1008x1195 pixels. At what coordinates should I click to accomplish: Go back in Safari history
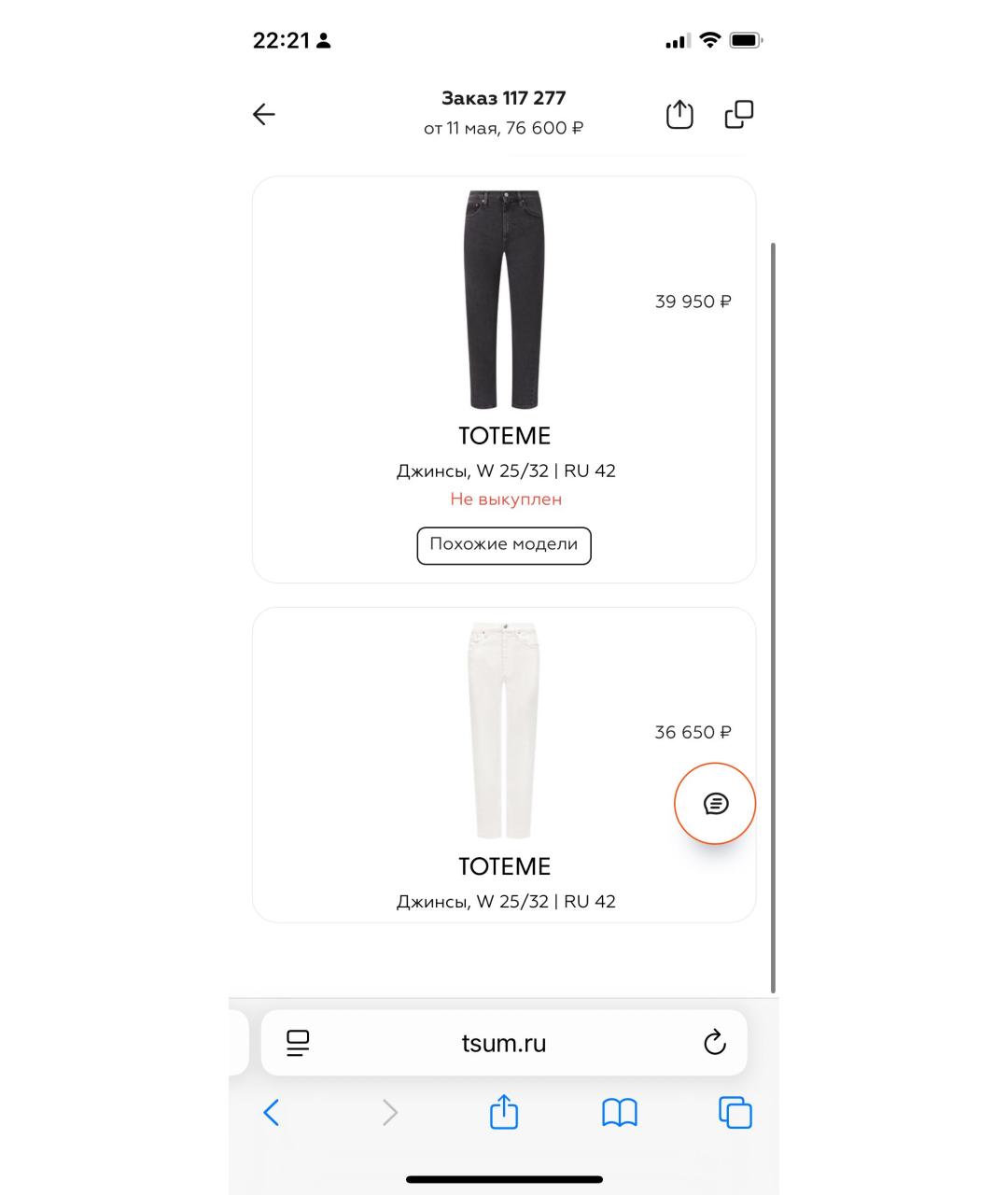(x=272, y=1112)
